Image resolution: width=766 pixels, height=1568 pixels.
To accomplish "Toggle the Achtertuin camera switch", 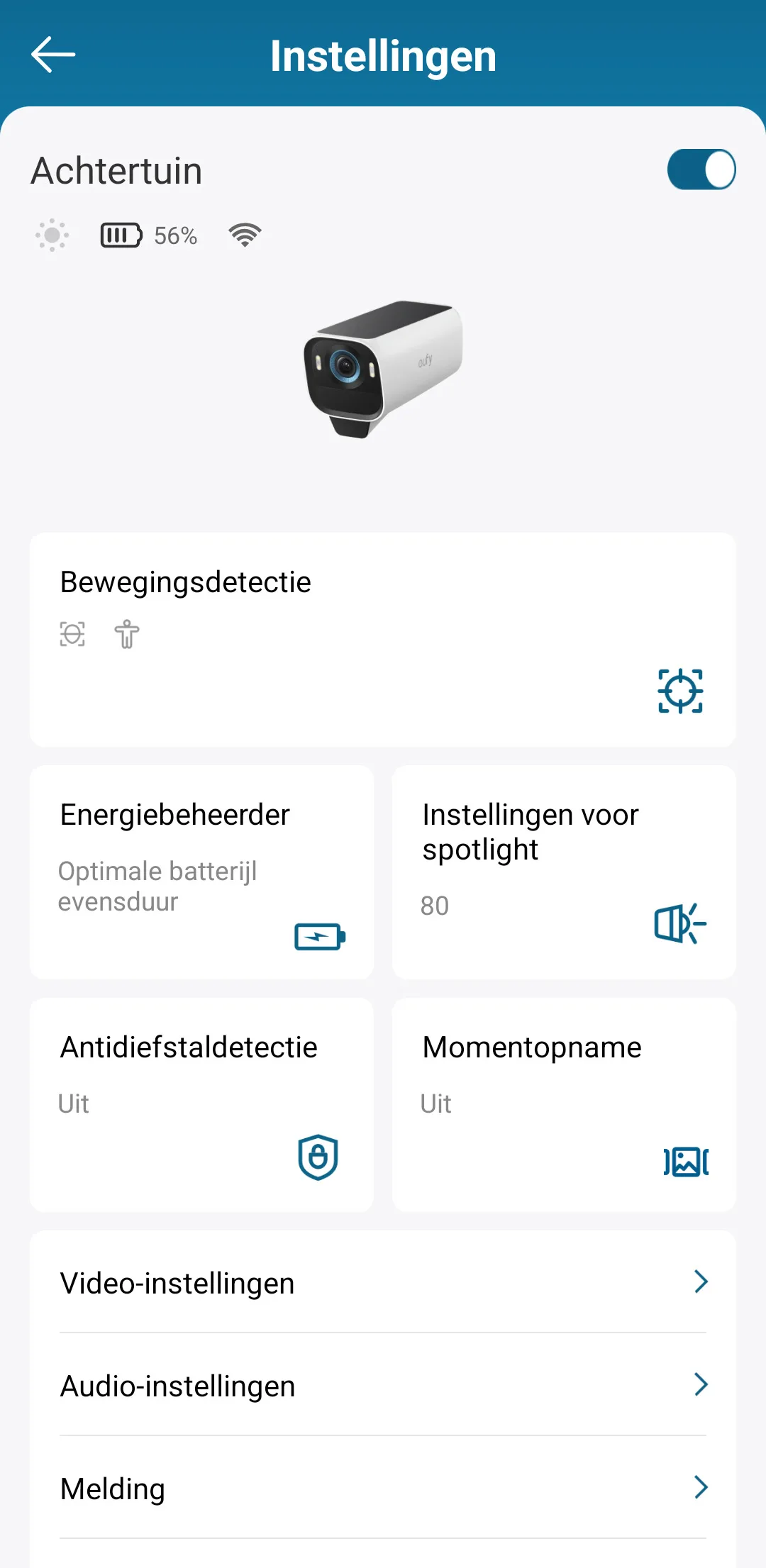I will click(x=701, y=169).
